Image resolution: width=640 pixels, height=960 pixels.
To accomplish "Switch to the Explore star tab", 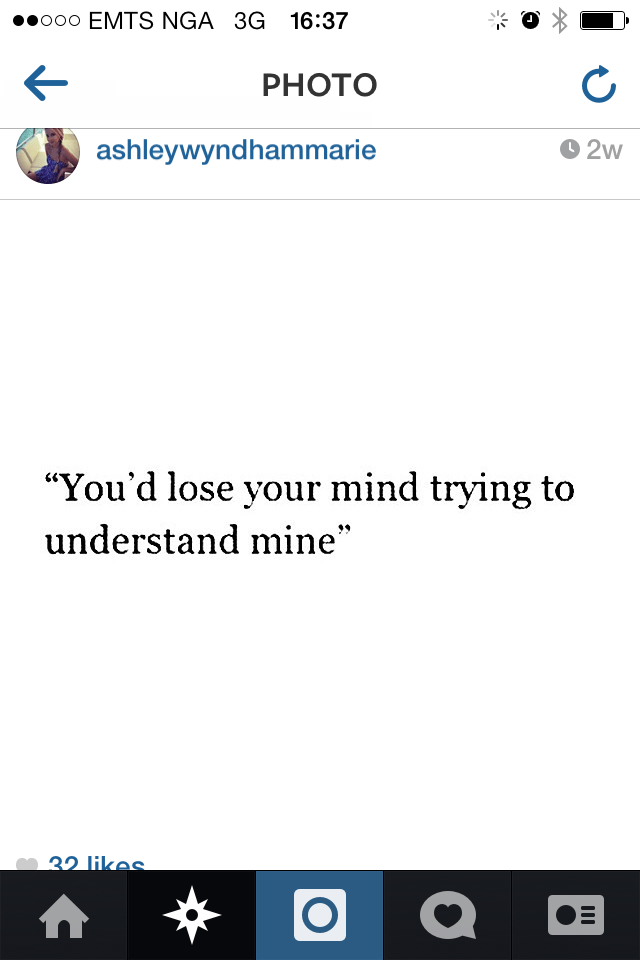I will tap(192, 915).
